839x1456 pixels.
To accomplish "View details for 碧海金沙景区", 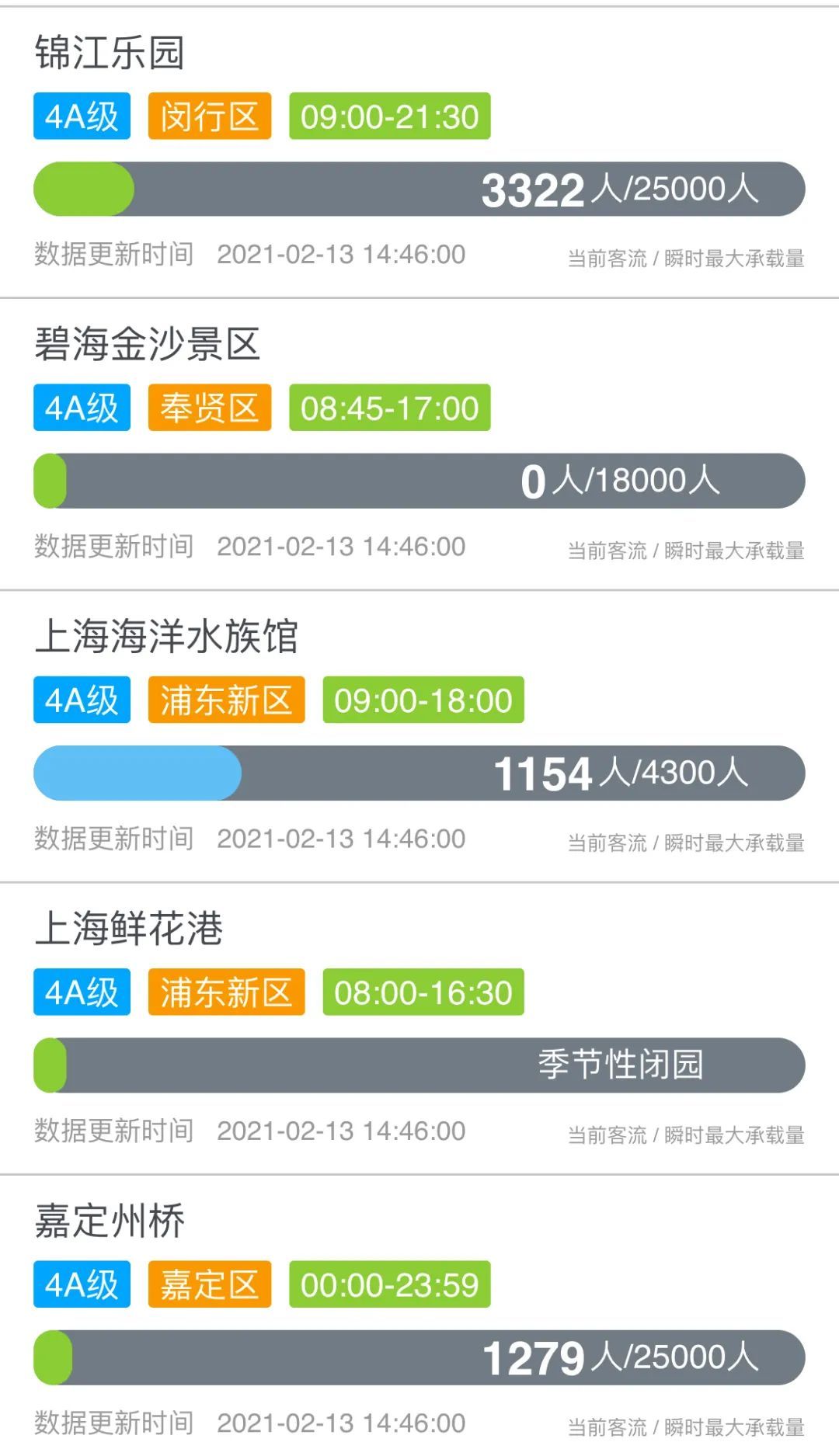I will pos(146,344).
